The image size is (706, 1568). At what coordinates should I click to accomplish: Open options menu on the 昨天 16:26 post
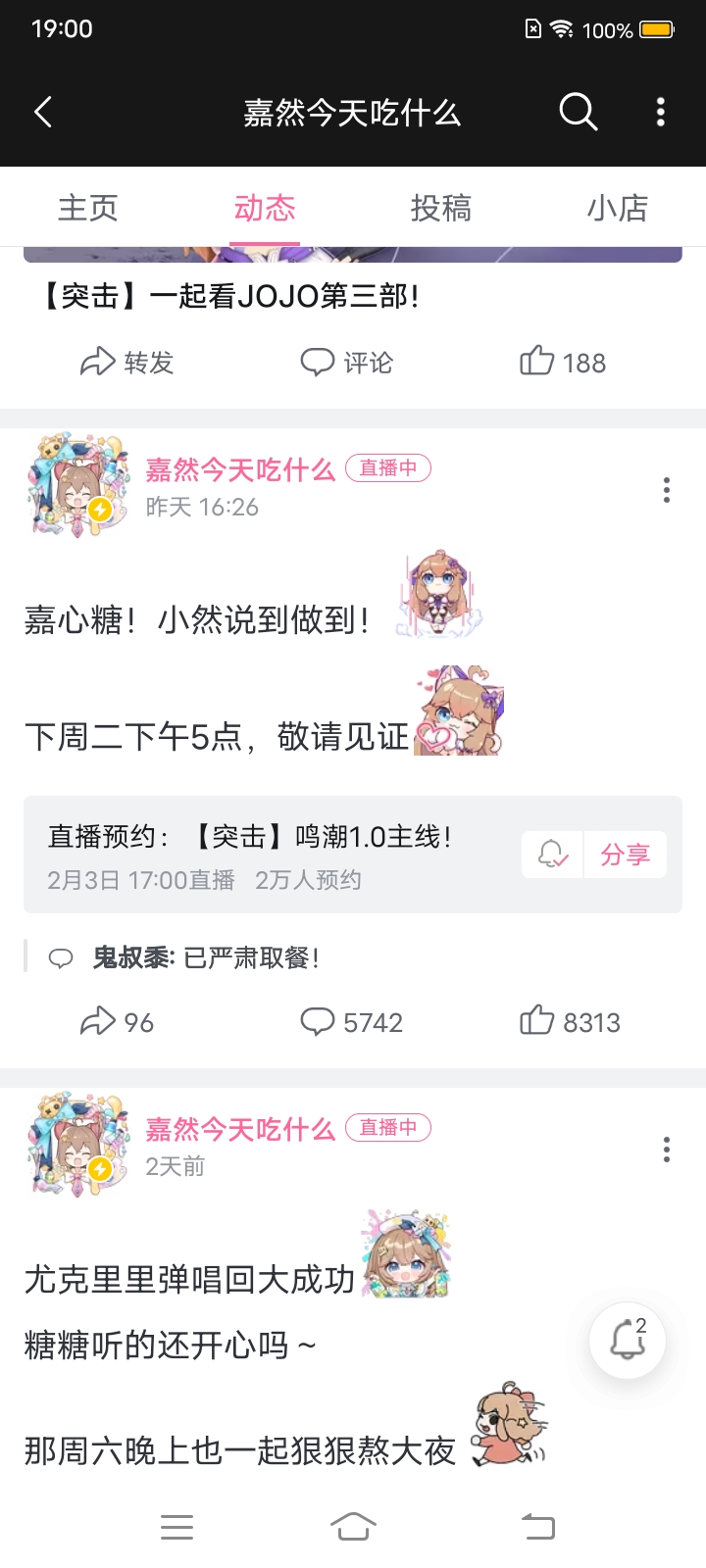click(x=667, y=490)
